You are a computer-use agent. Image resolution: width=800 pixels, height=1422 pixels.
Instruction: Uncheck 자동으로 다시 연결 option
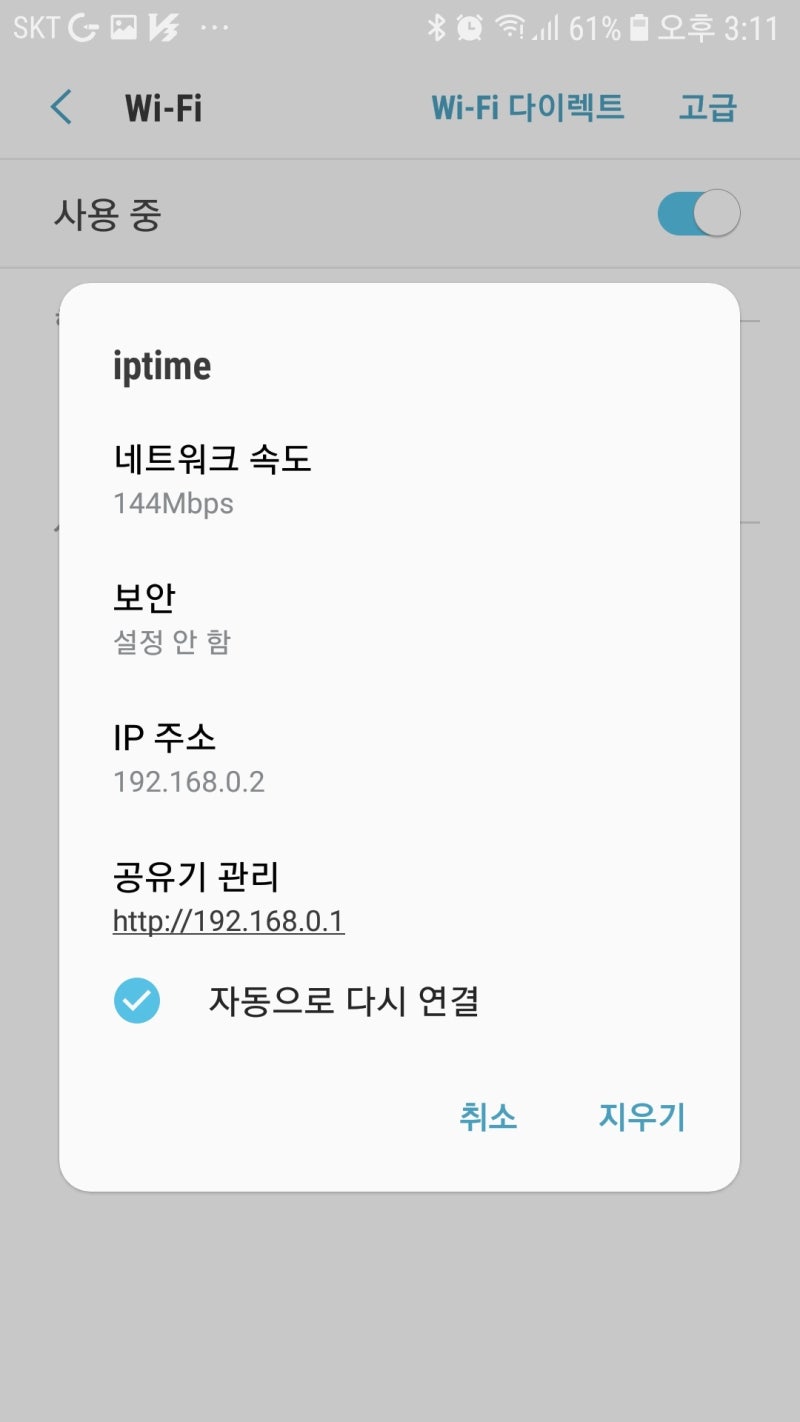[138, 1000]
